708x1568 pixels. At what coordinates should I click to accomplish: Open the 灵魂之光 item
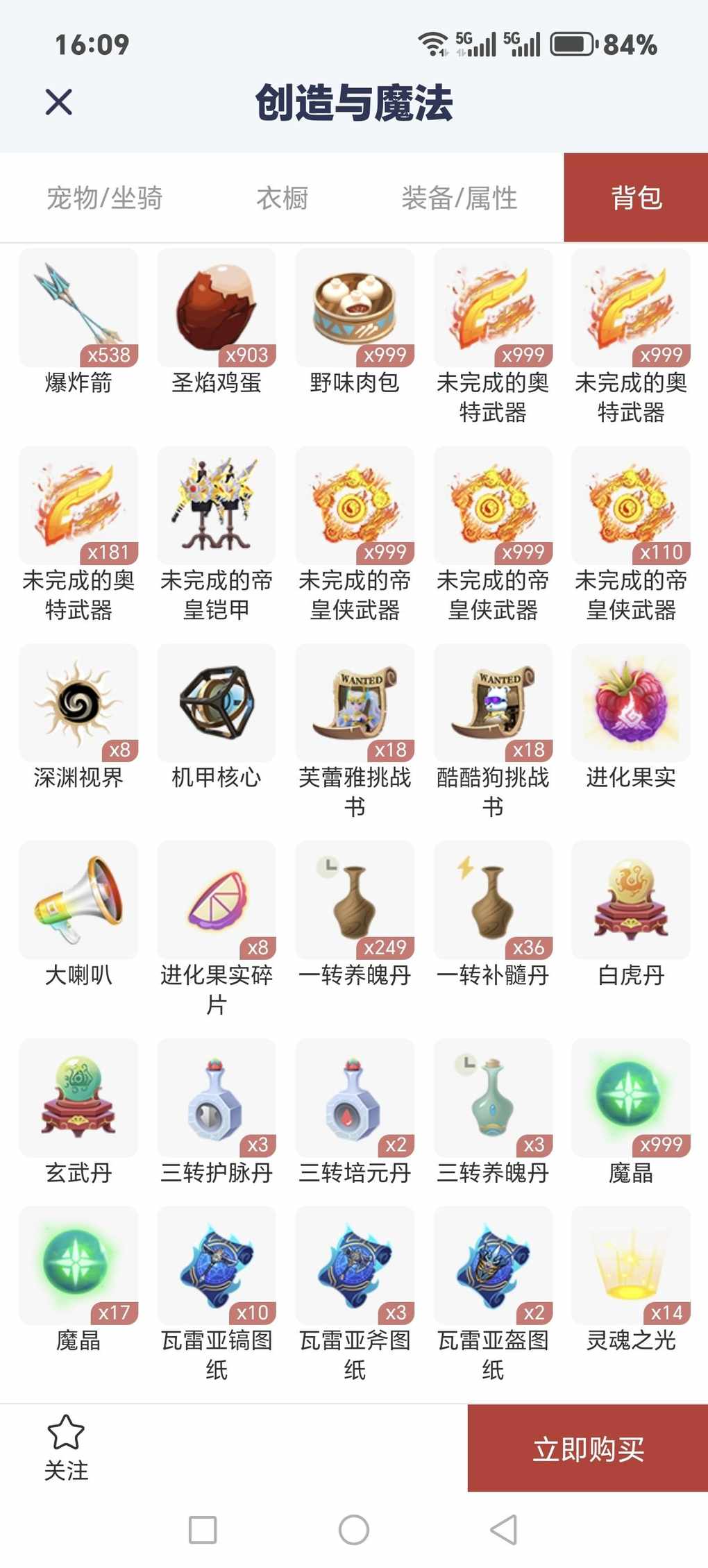[630, 1266]
